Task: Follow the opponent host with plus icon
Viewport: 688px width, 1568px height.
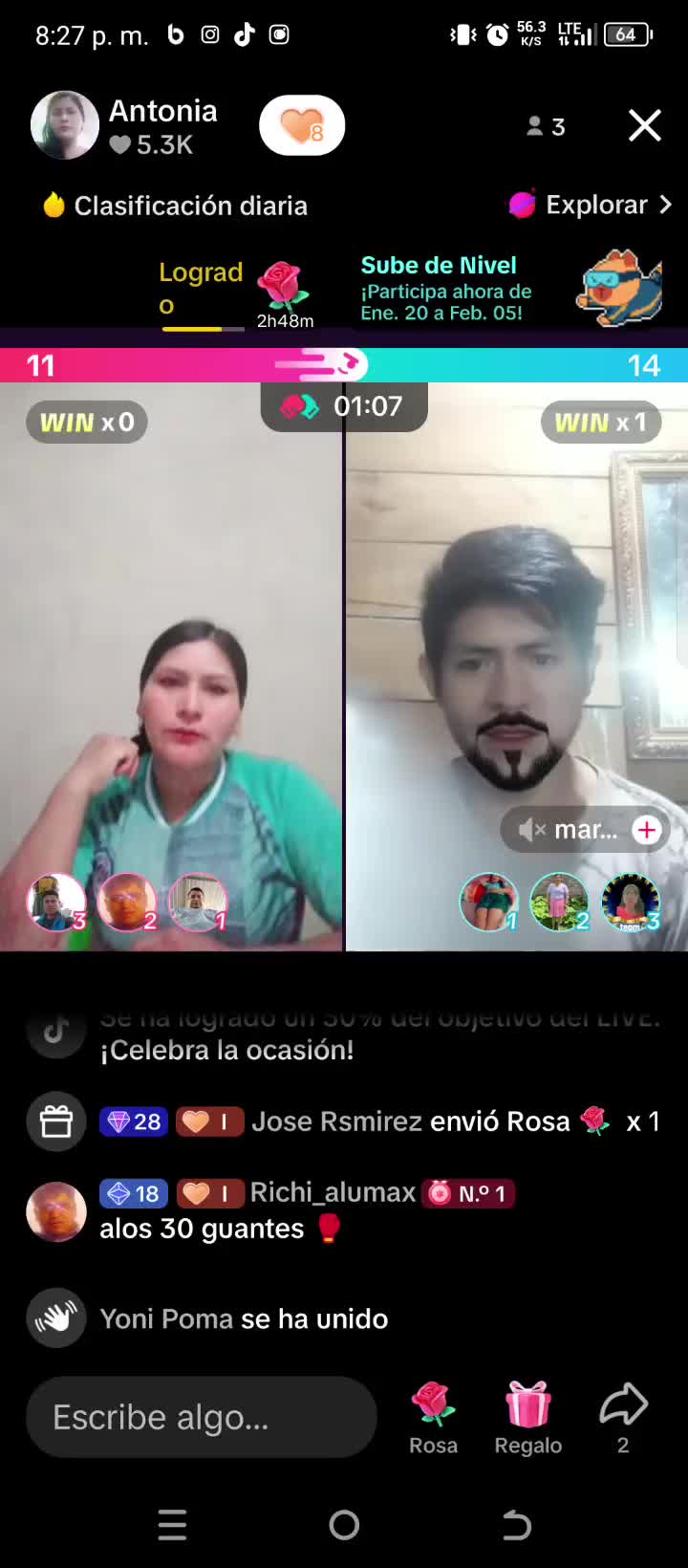Action: (x=647, y=830)
